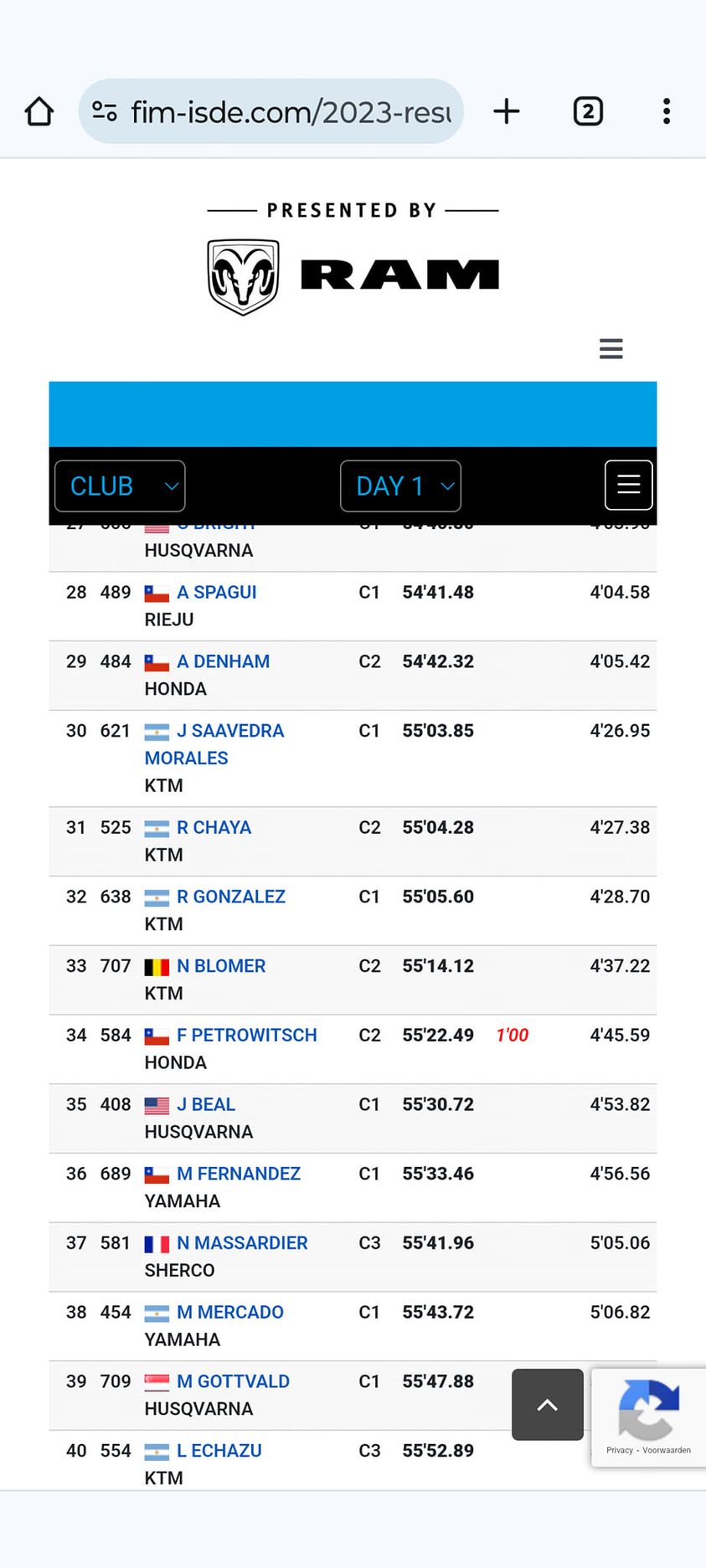Open rider A SPAGUI
The image size is (706, 1568).
pyautogui.click(x=216, y=592)
